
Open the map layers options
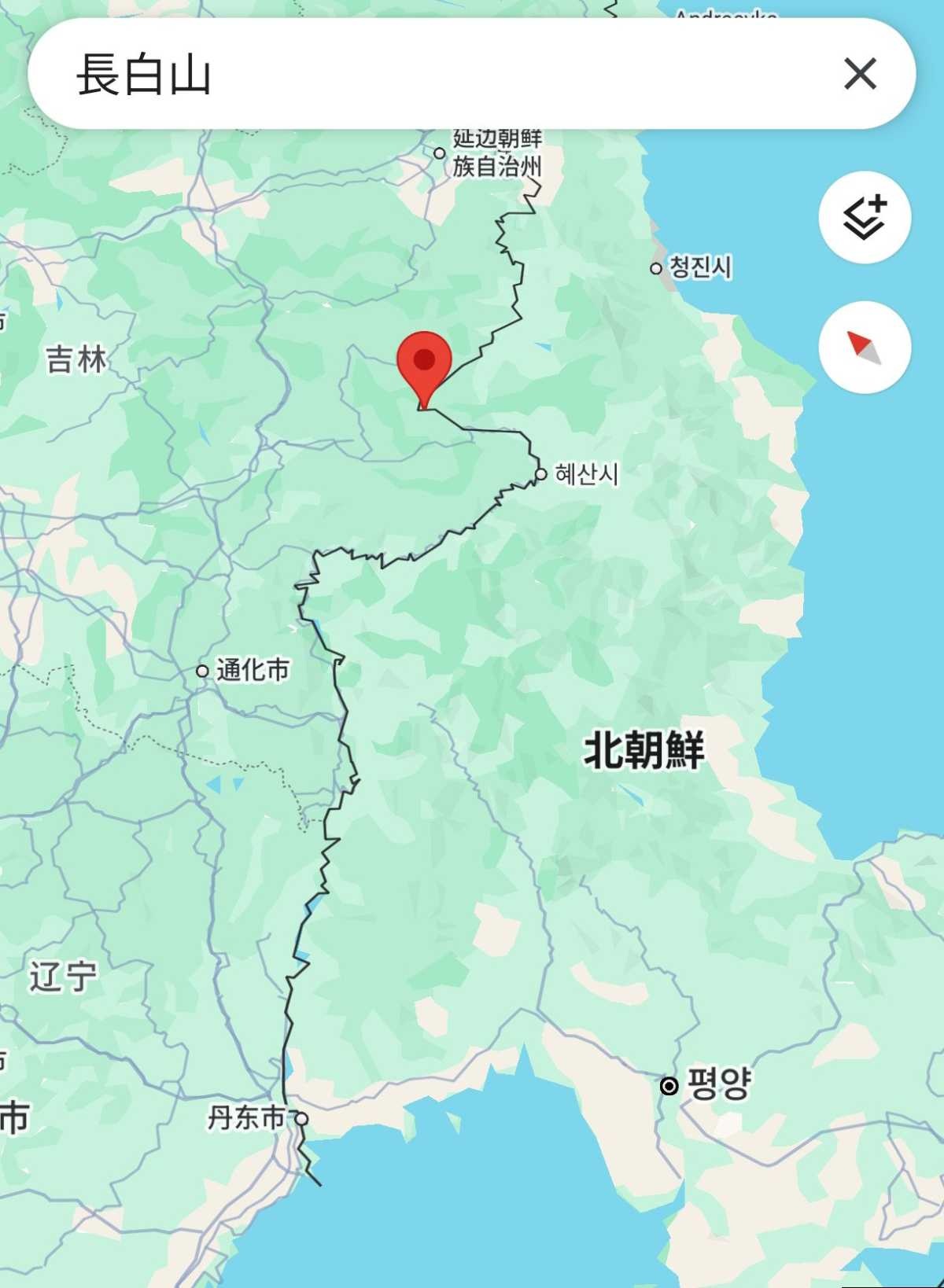pyautogui.click(x=865, y=217)
